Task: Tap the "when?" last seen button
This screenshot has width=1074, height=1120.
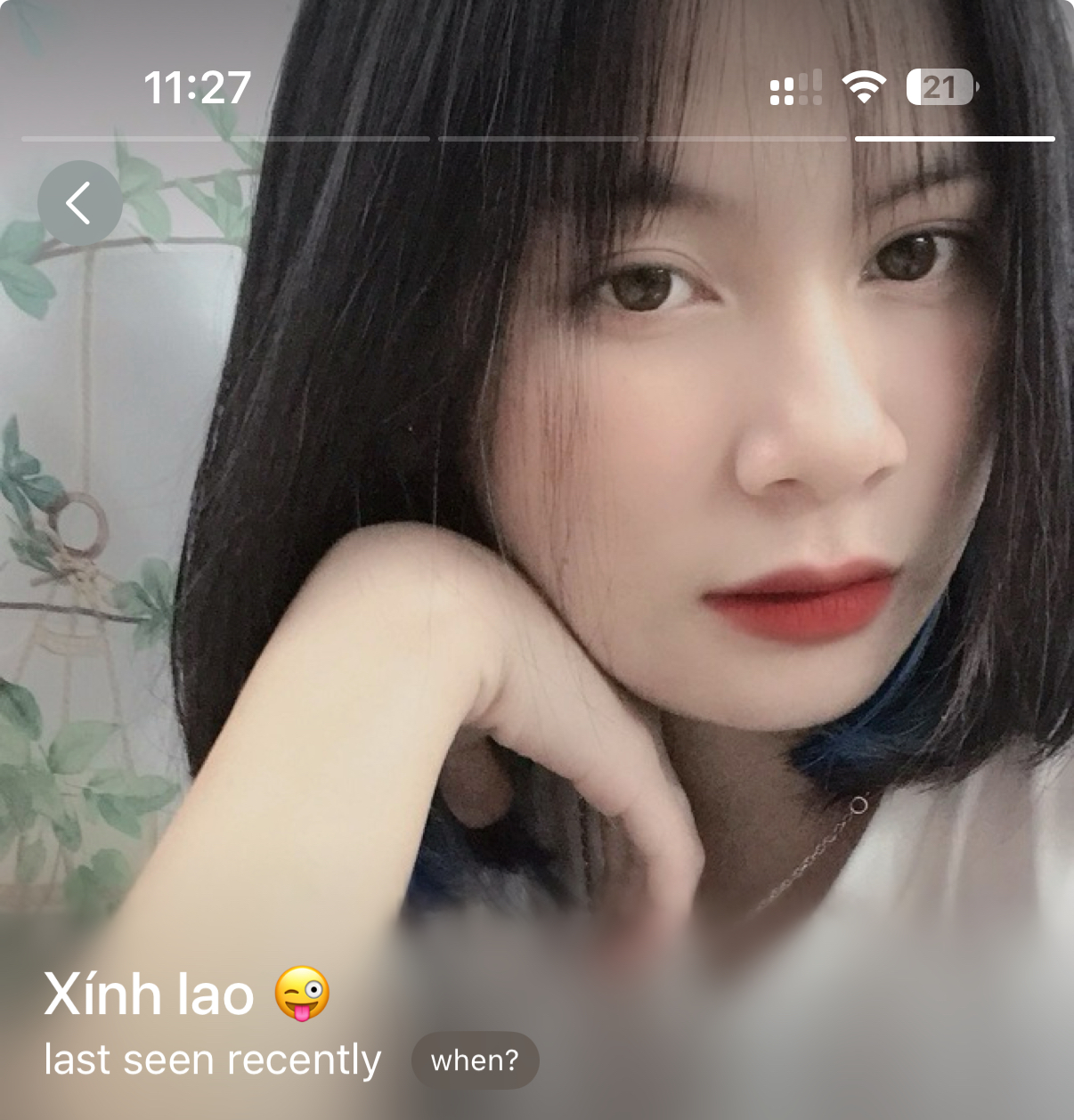Action: [475, 1060]
